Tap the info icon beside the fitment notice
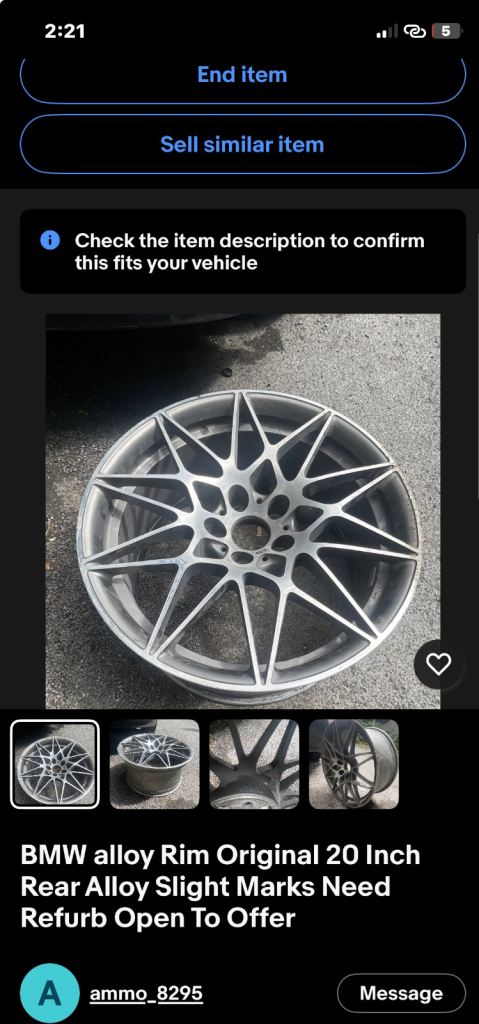Viewport: 479px width, 1024px height. (50, 240)
